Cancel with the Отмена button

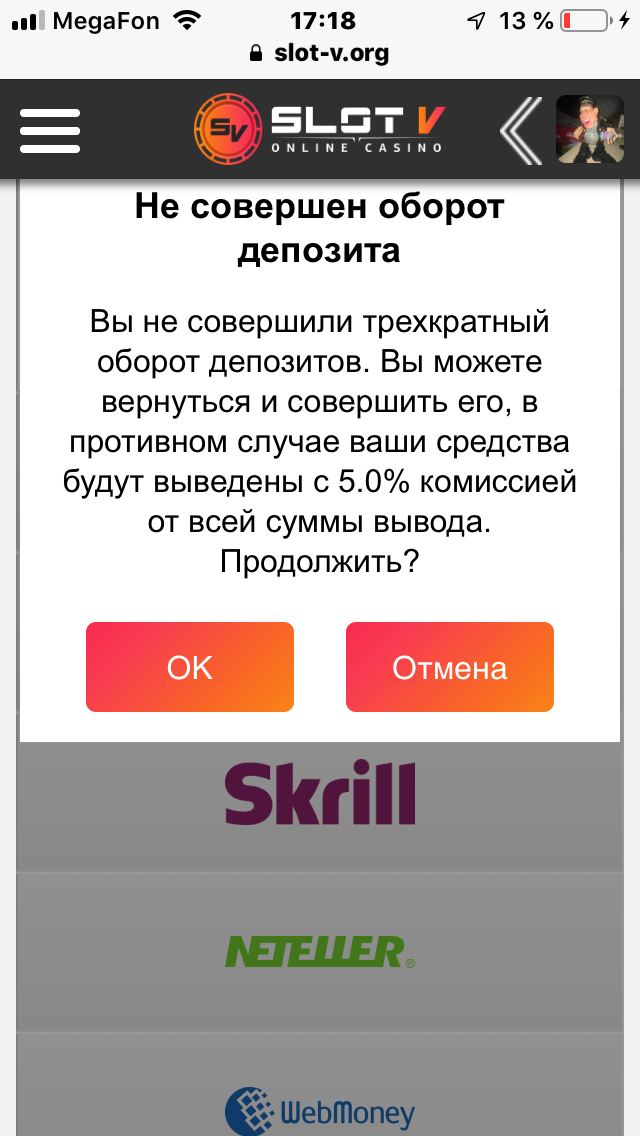[x=450, y=667]
